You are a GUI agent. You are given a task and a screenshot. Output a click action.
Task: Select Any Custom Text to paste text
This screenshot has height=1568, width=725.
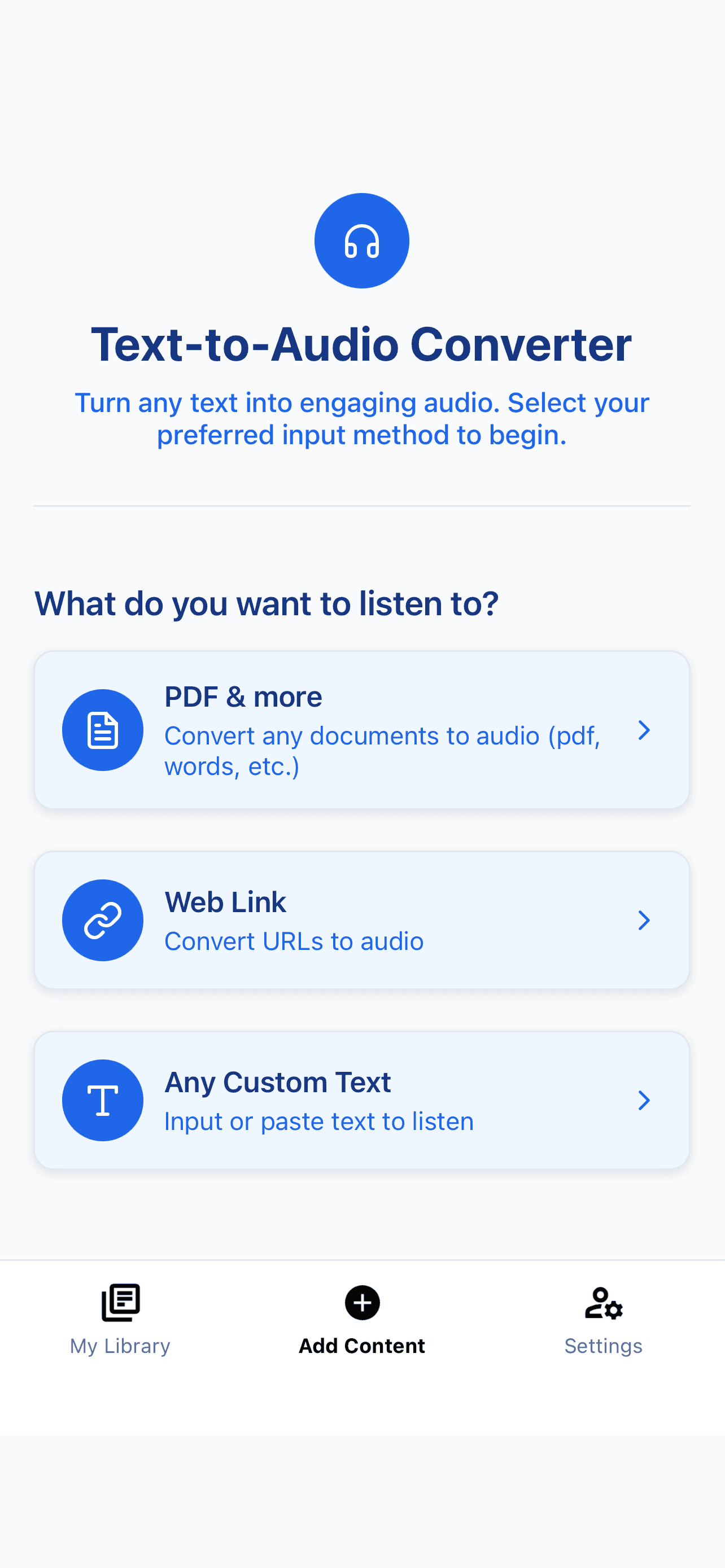[362, 1100]
